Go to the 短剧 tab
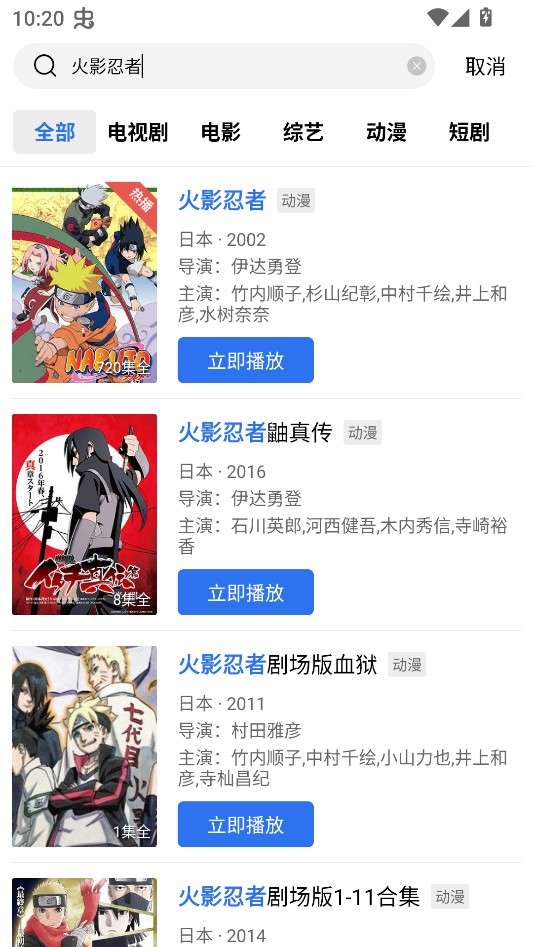Image resolution: width=533 pixels, height=947 pixels. 468,132
